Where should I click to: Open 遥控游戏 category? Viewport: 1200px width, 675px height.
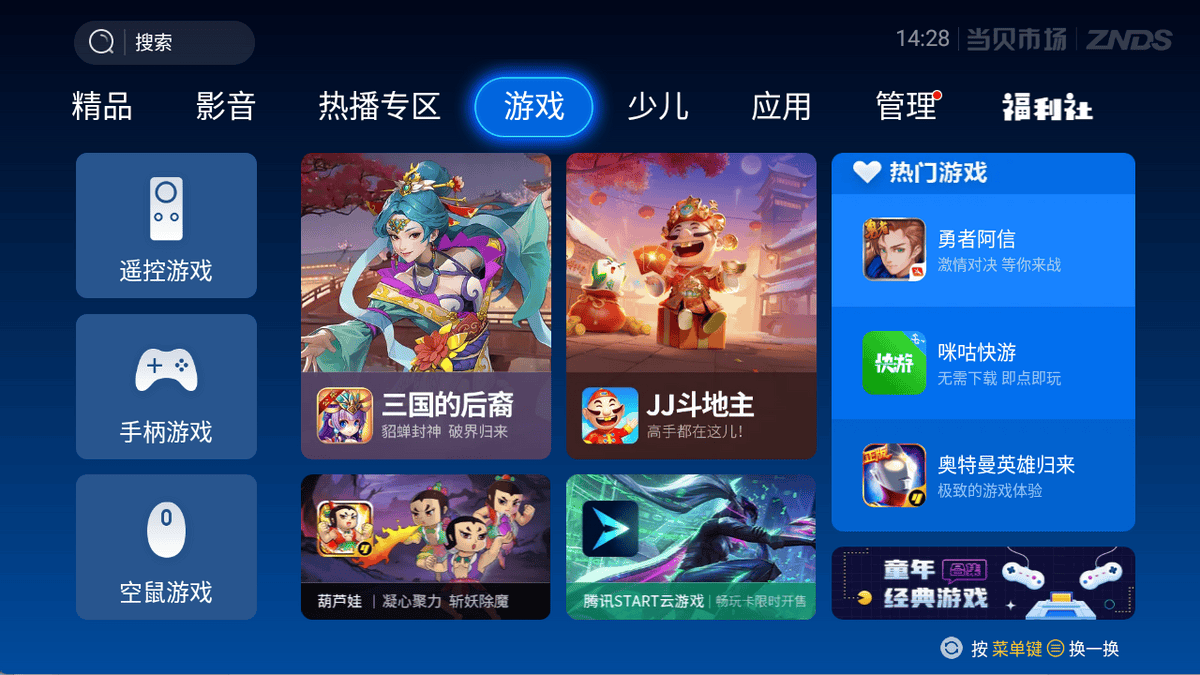coord(166,225)
